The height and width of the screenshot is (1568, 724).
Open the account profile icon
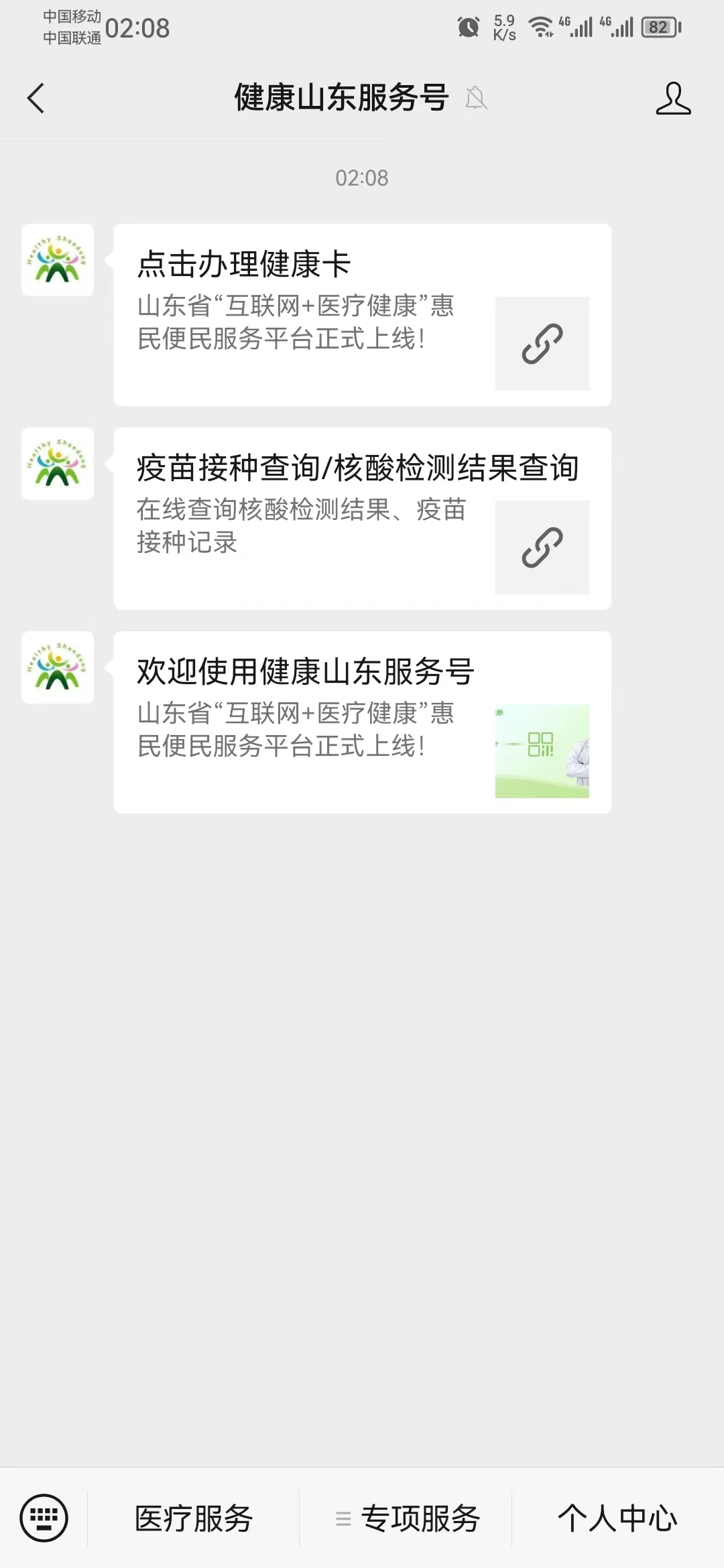[x=673, y=99]
